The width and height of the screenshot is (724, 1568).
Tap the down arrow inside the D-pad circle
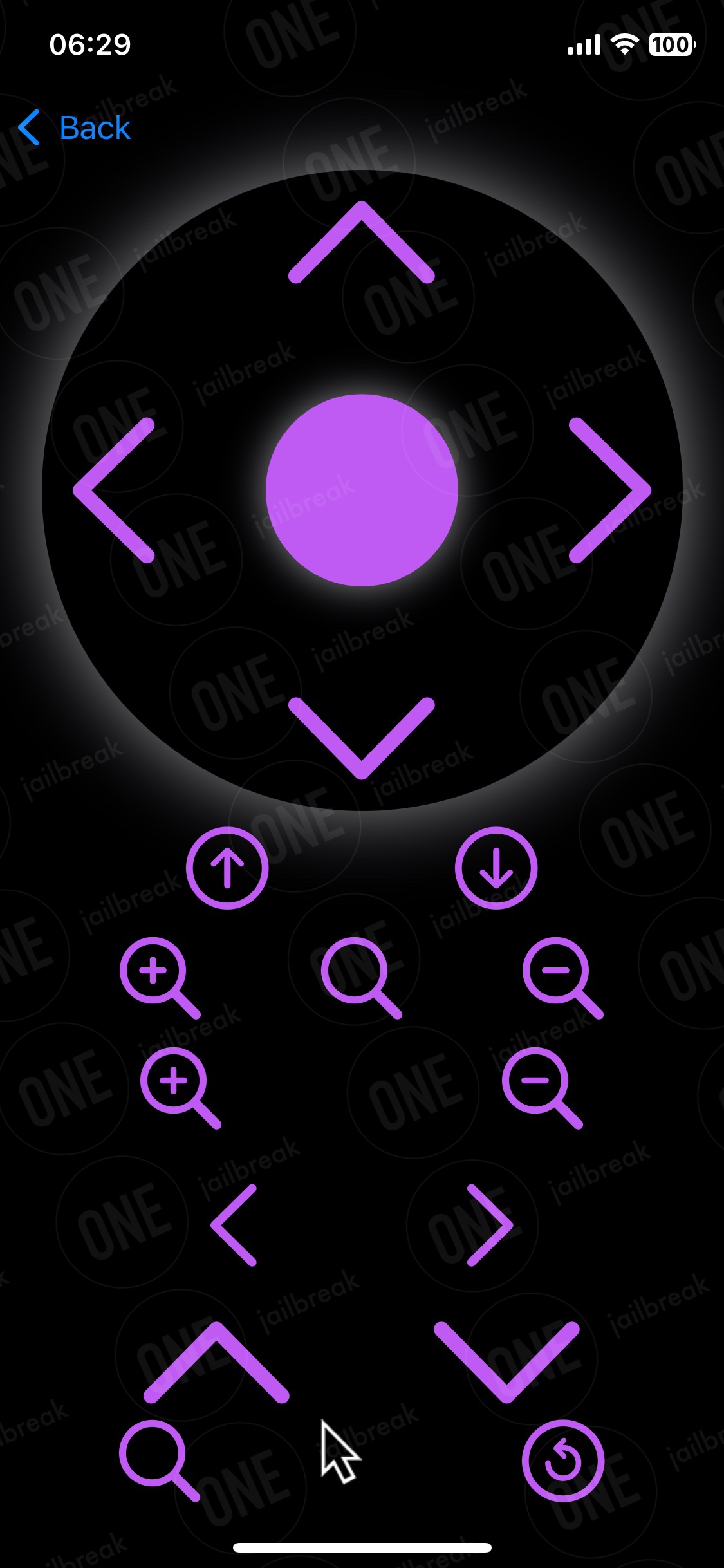(362, 738)
